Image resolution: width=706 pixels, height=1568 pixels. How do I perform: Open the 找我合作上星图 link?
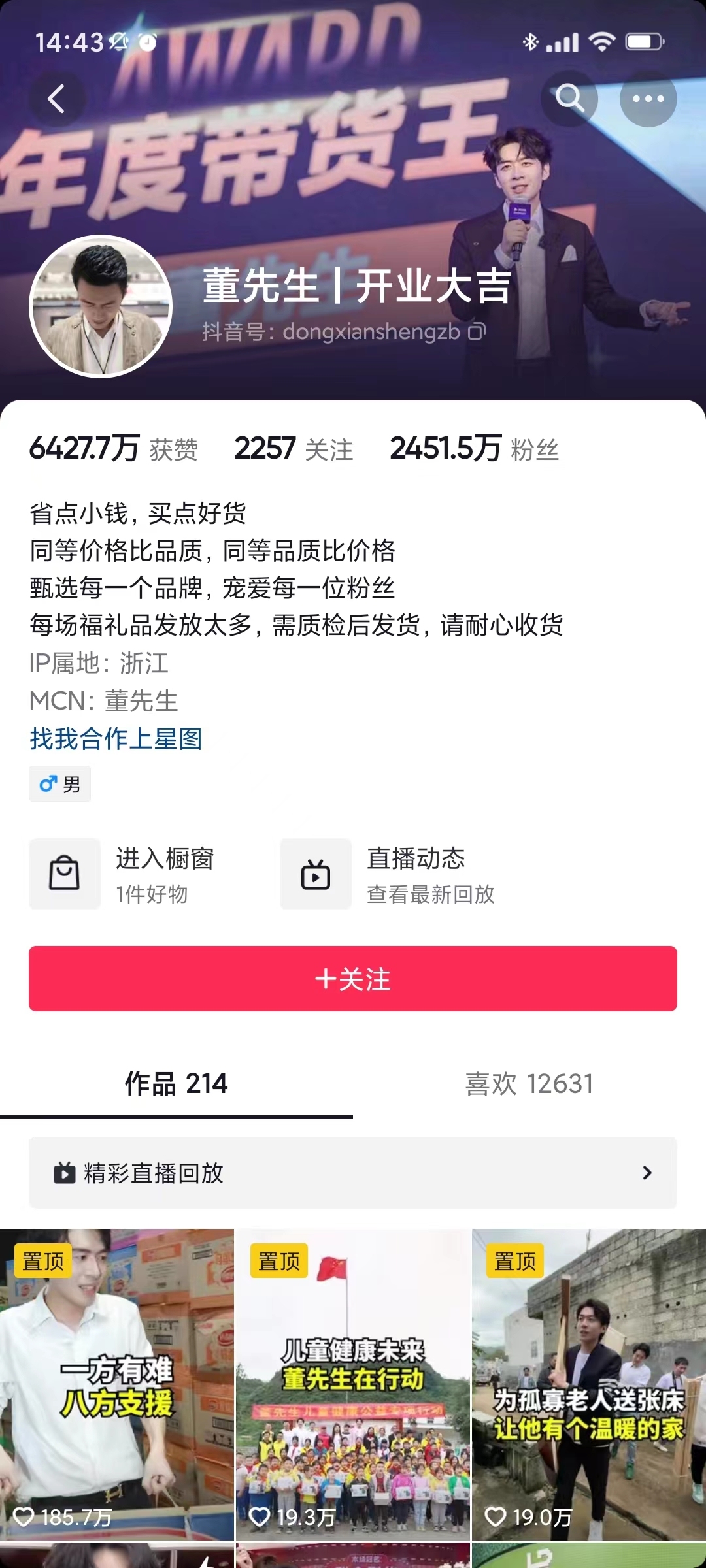point(116,739)
